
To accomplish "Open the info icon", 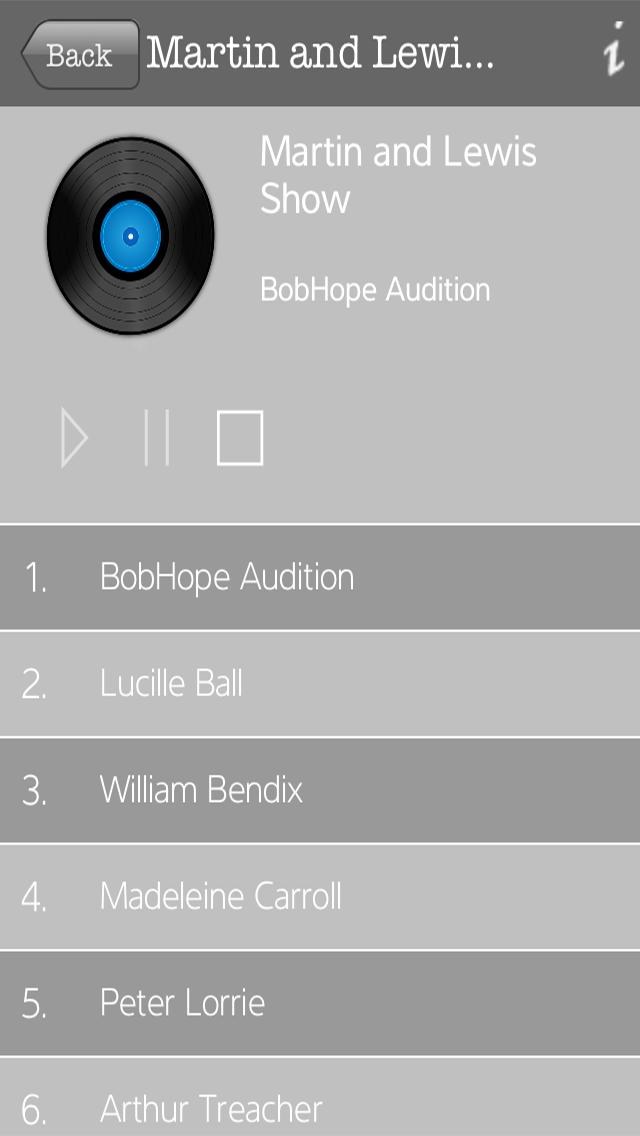I will pyautogui.click(x=614, y=49).
